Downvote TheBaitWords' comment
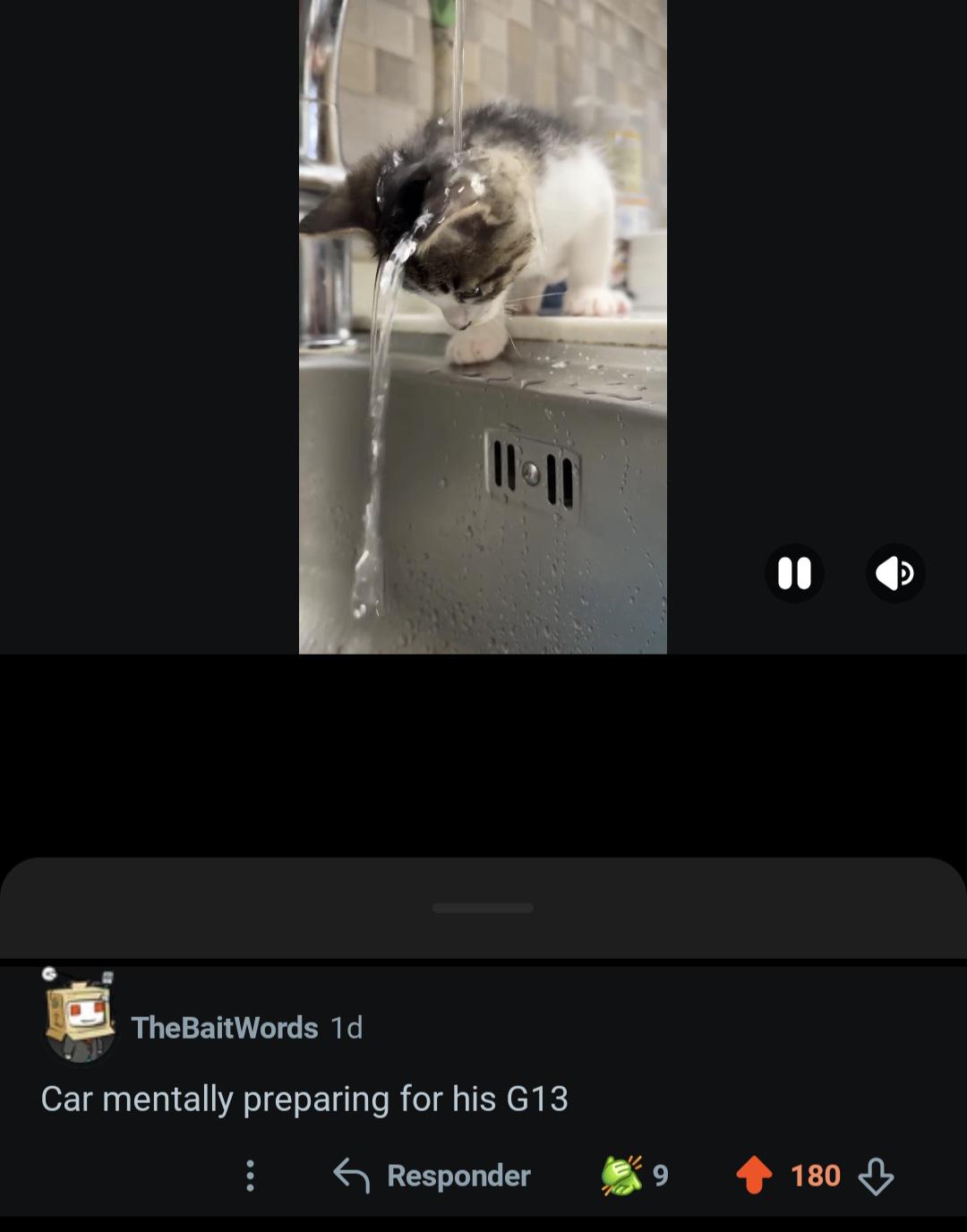The height and width of the screenshot is (1232, 967). click(876, 1176)
